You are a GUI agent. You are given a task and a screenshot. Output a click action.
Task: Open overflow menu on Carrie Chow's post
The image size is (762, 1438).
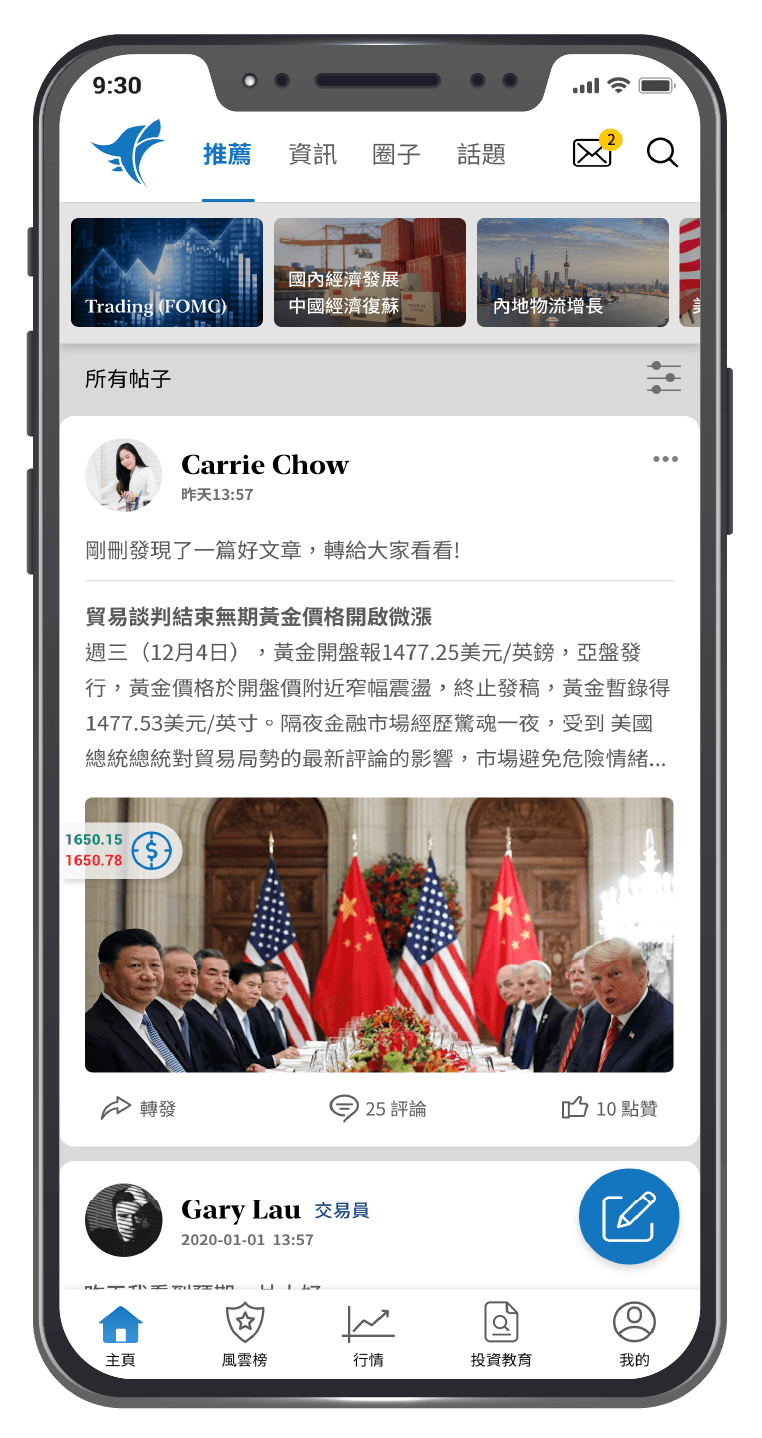tap(665, 459)
